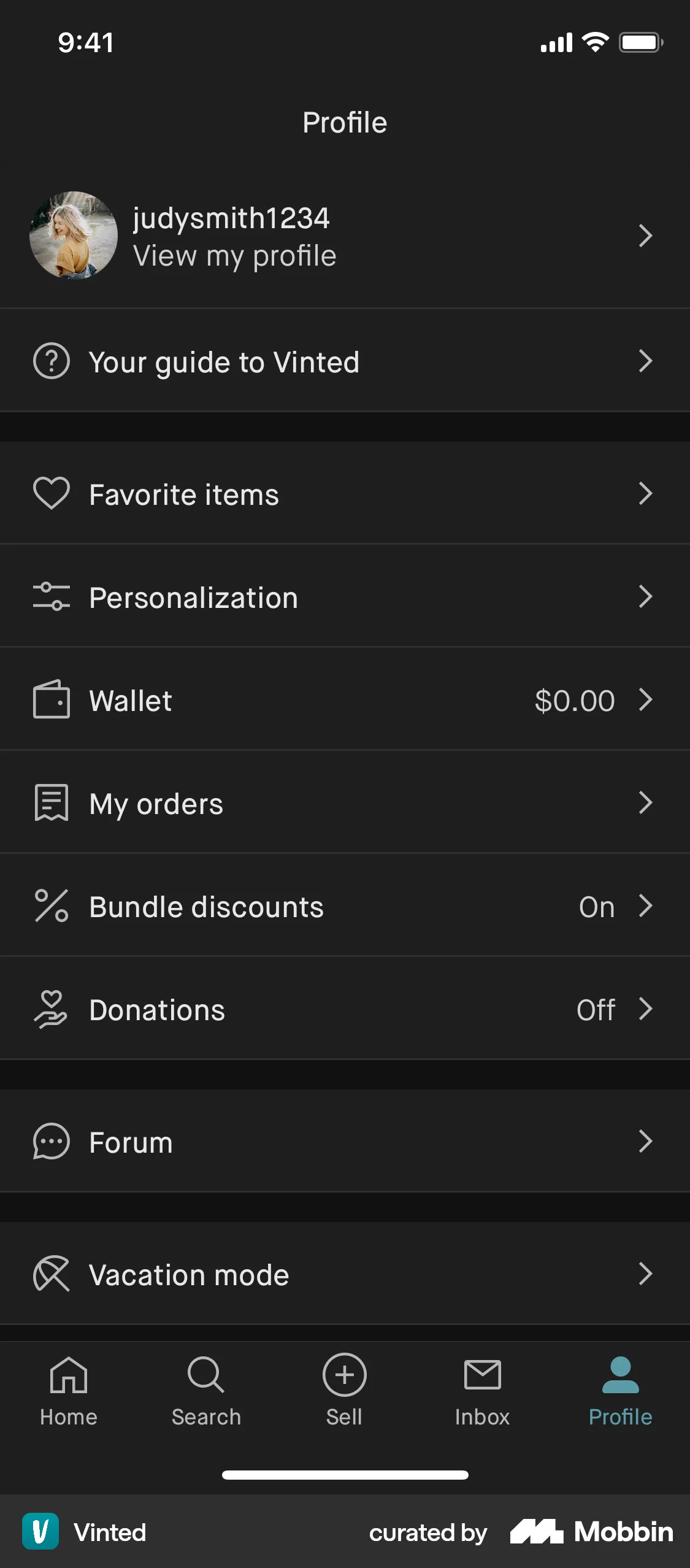Toggle Vacation mode
The width and height of the screenshot is (690, 1568).
click(345, 1274)
